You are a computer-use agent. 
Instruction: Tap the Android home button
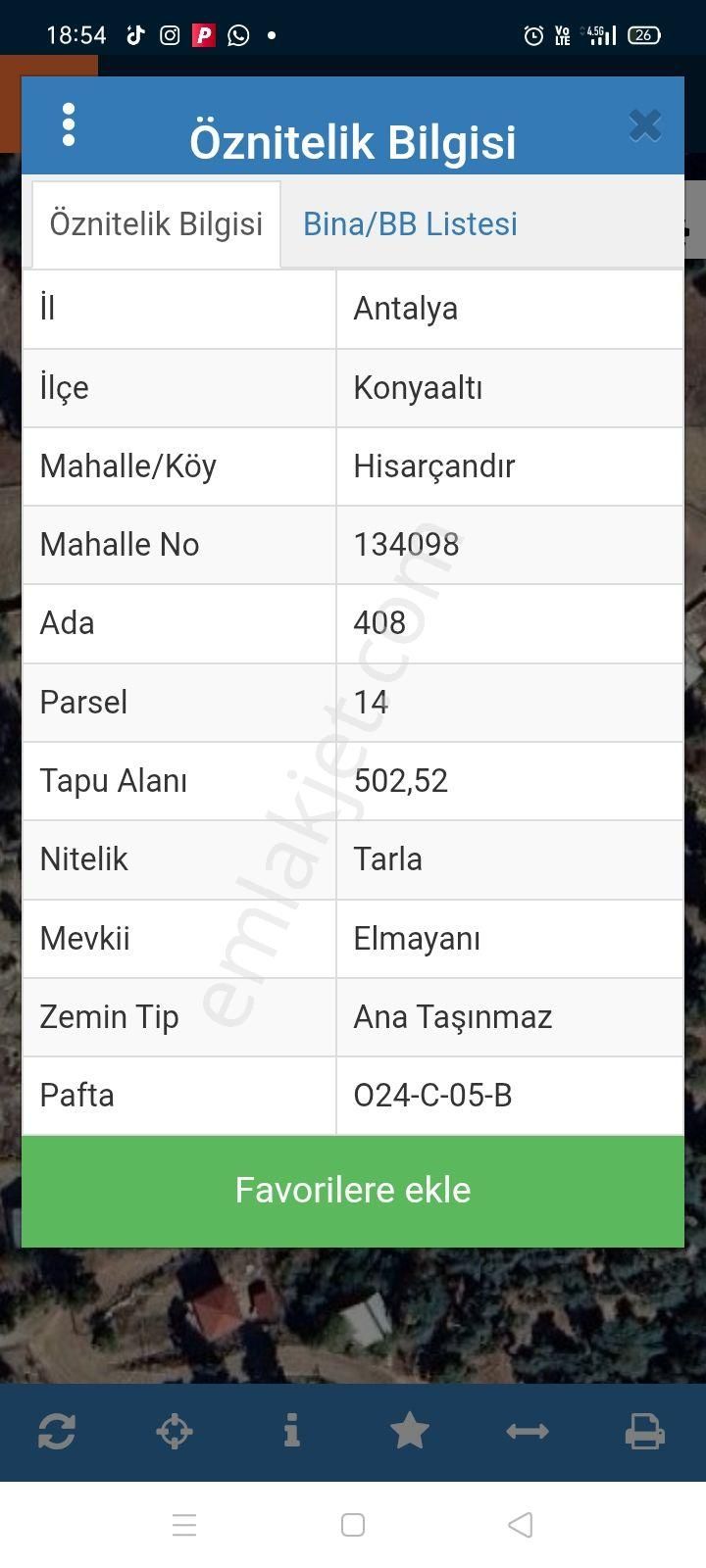[353, 1525]
